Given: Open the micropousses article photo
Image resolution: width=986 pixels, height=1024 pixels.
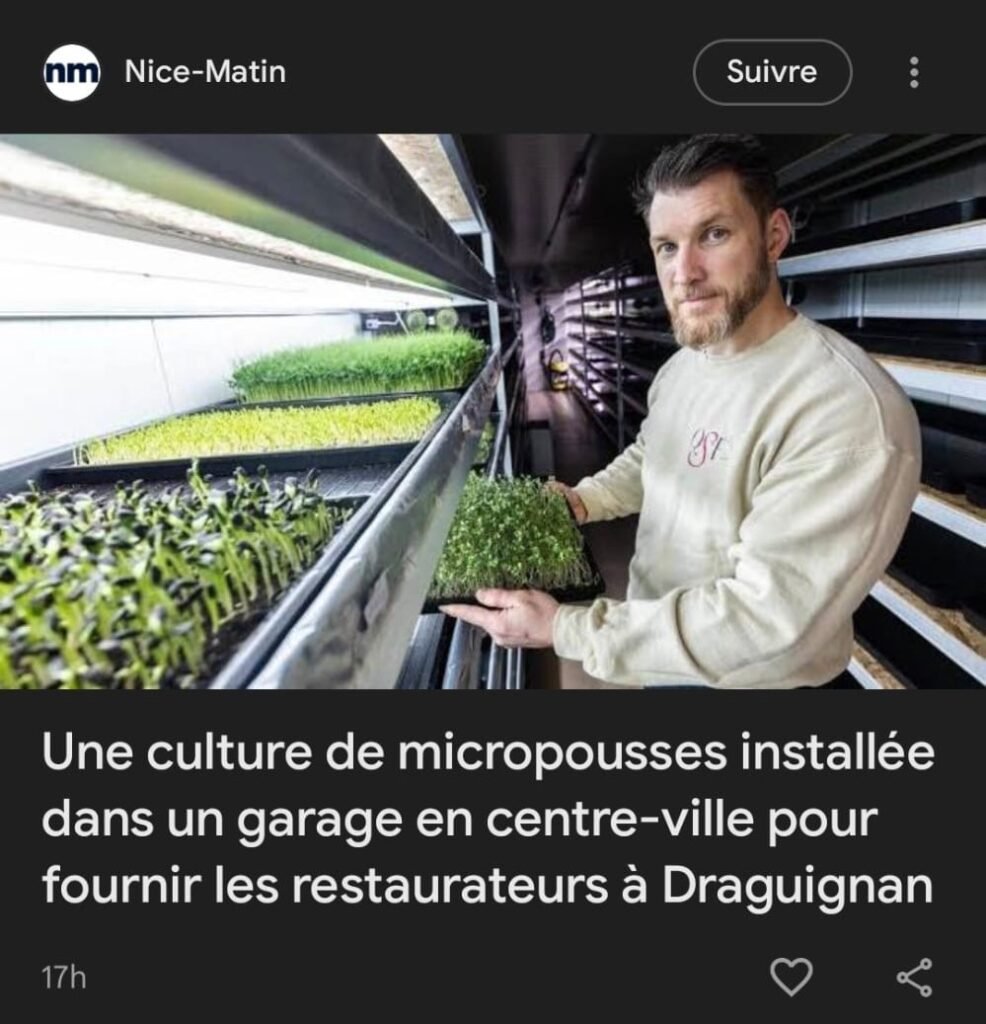Looking at the screenshot, I should coord(493,411).
